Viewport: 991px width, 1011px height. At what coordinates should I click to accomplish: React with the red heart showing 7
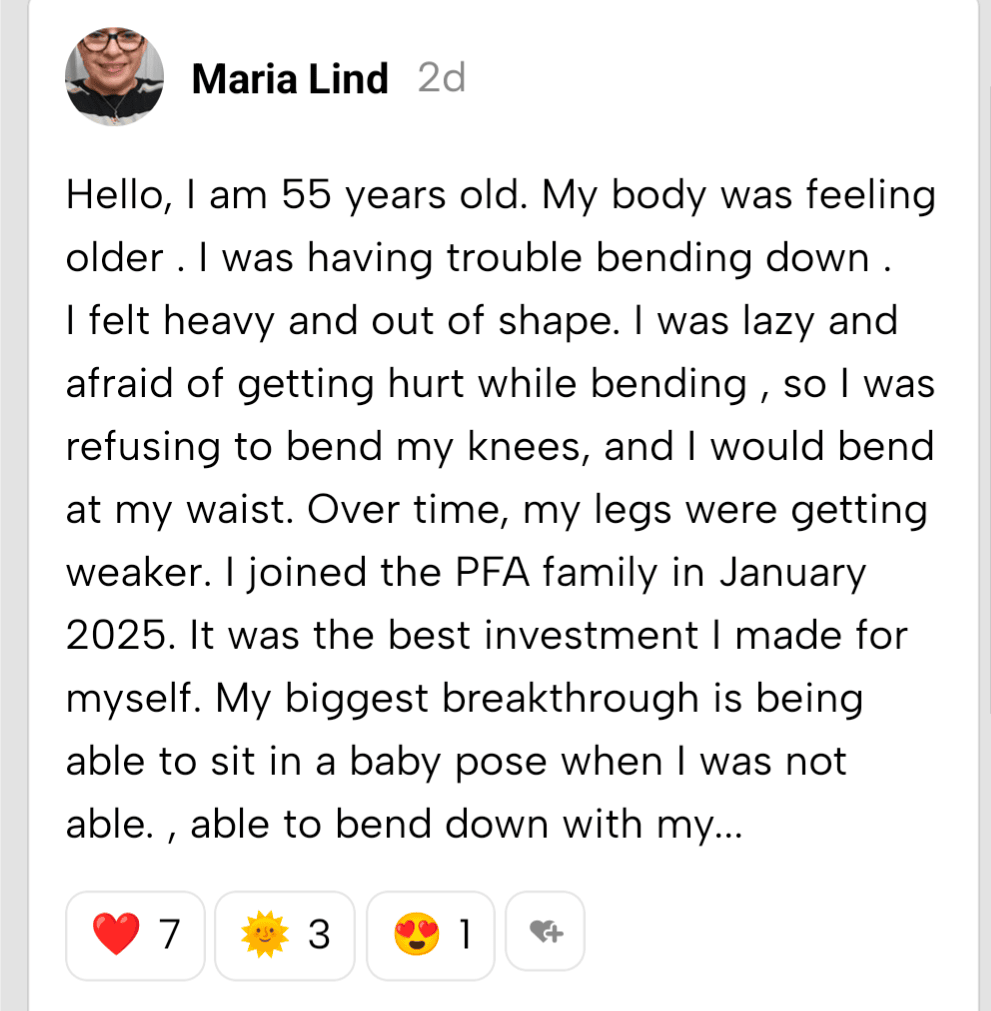(135, 935)
